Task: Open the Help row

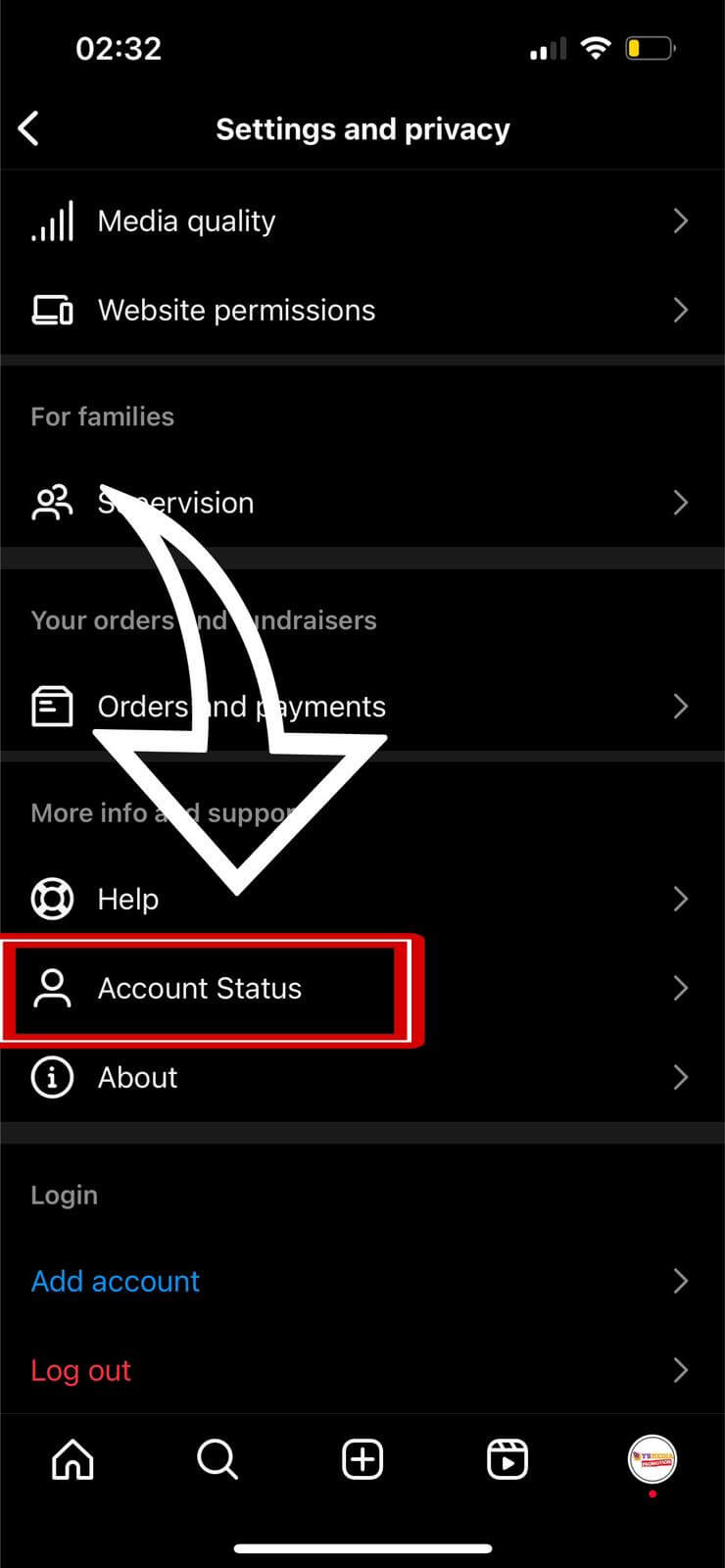Action: pos(362,899)
